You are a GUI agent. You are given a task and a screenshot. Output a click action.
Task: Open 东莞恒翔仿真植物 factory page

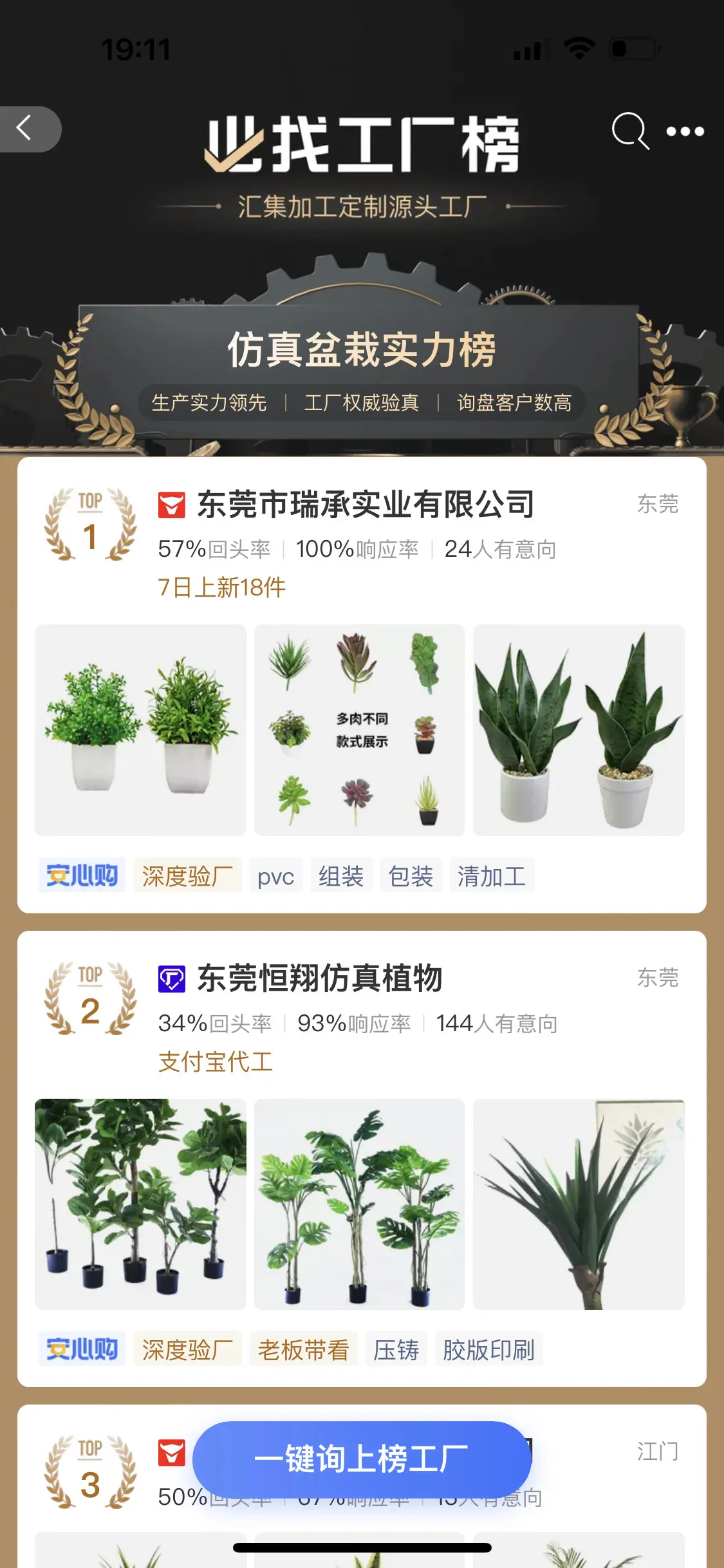click(x=319, y=978)
